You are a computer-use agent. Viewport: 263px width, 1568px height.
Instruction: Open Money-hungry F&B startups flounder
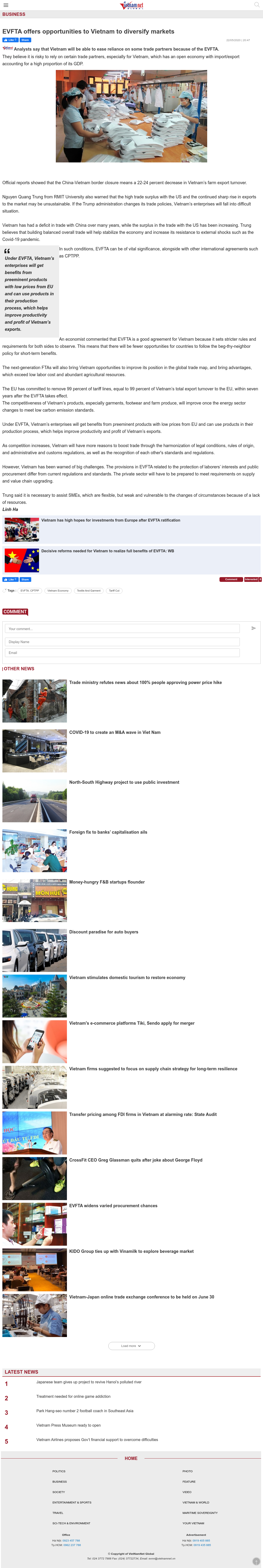[106, 882]
